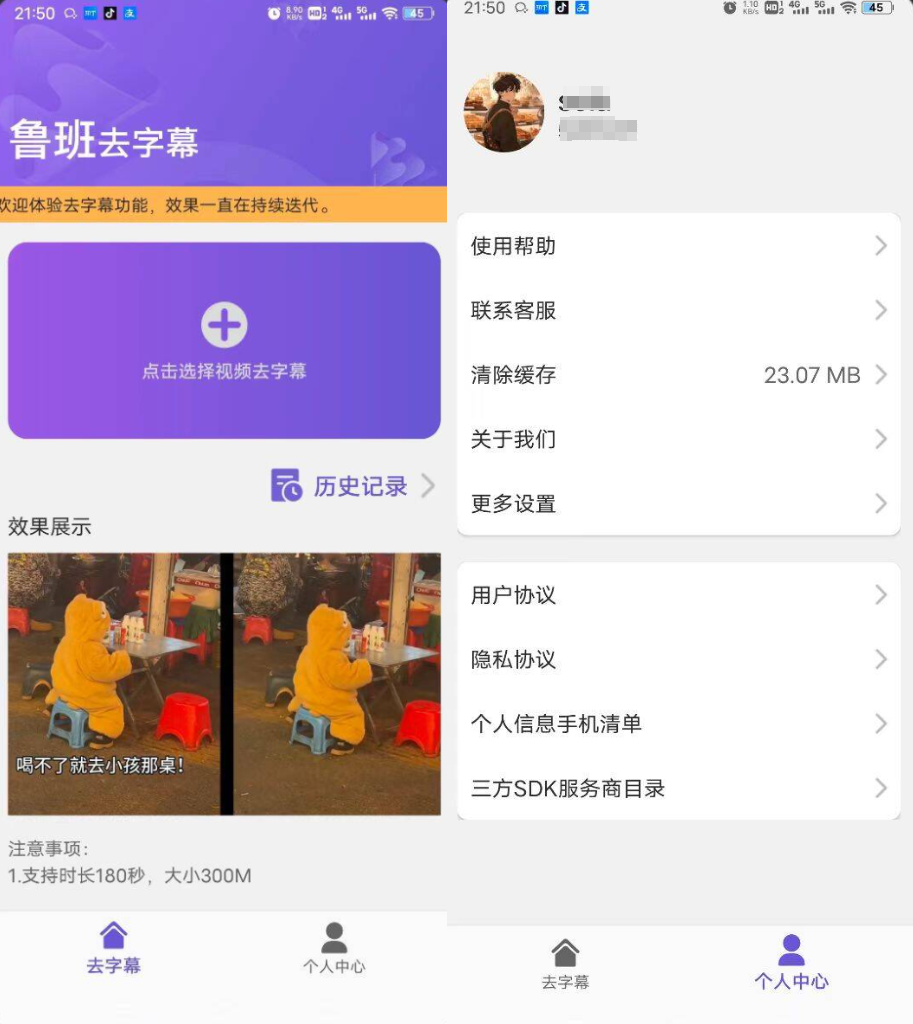Expand the 使用帮助 help entry
The height and width of the screenshot is (1024, 913).
pos(679,245)
